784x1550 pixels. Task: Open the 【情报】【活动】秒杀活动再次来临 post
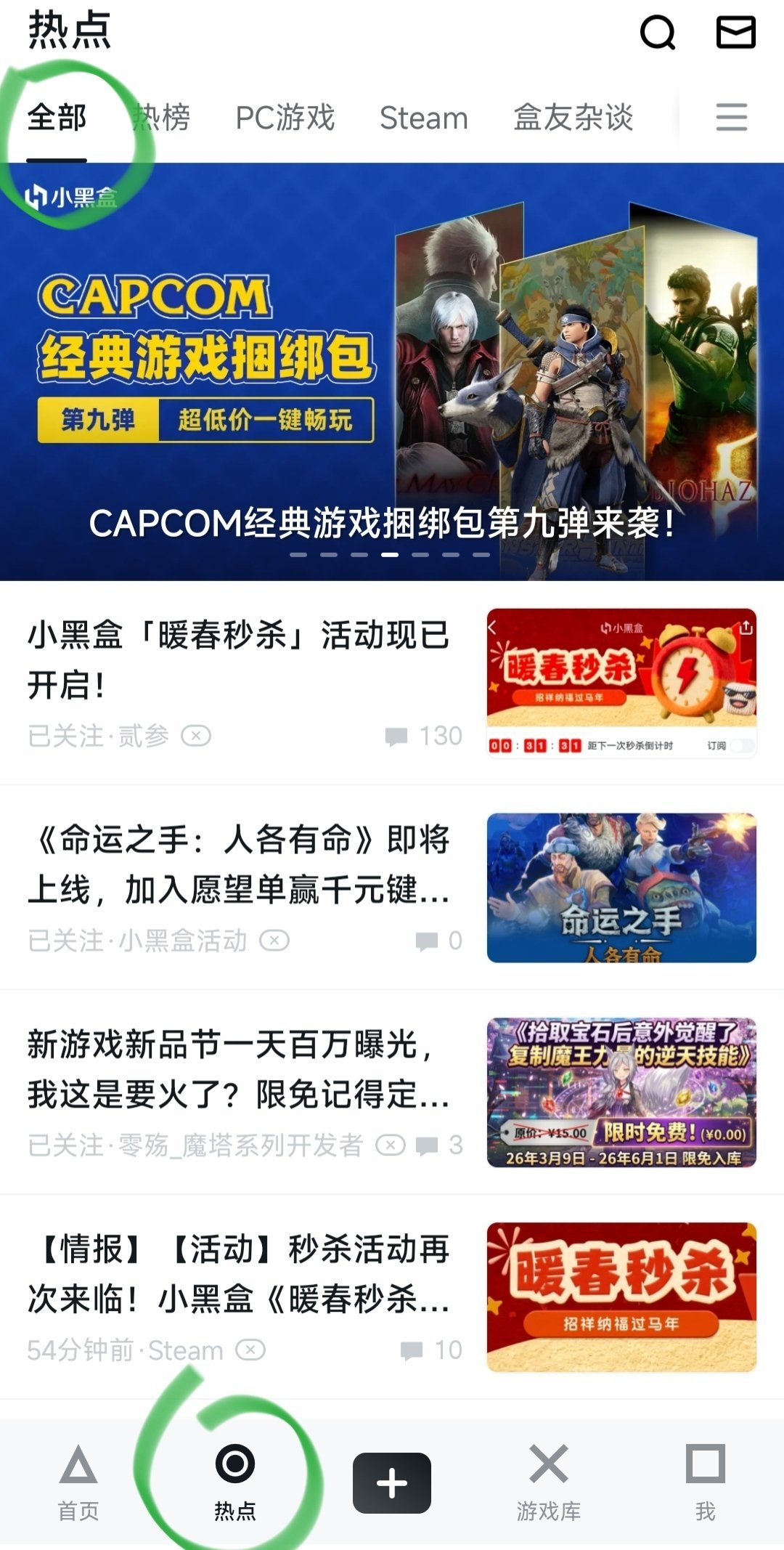[x=240, y=1274]
